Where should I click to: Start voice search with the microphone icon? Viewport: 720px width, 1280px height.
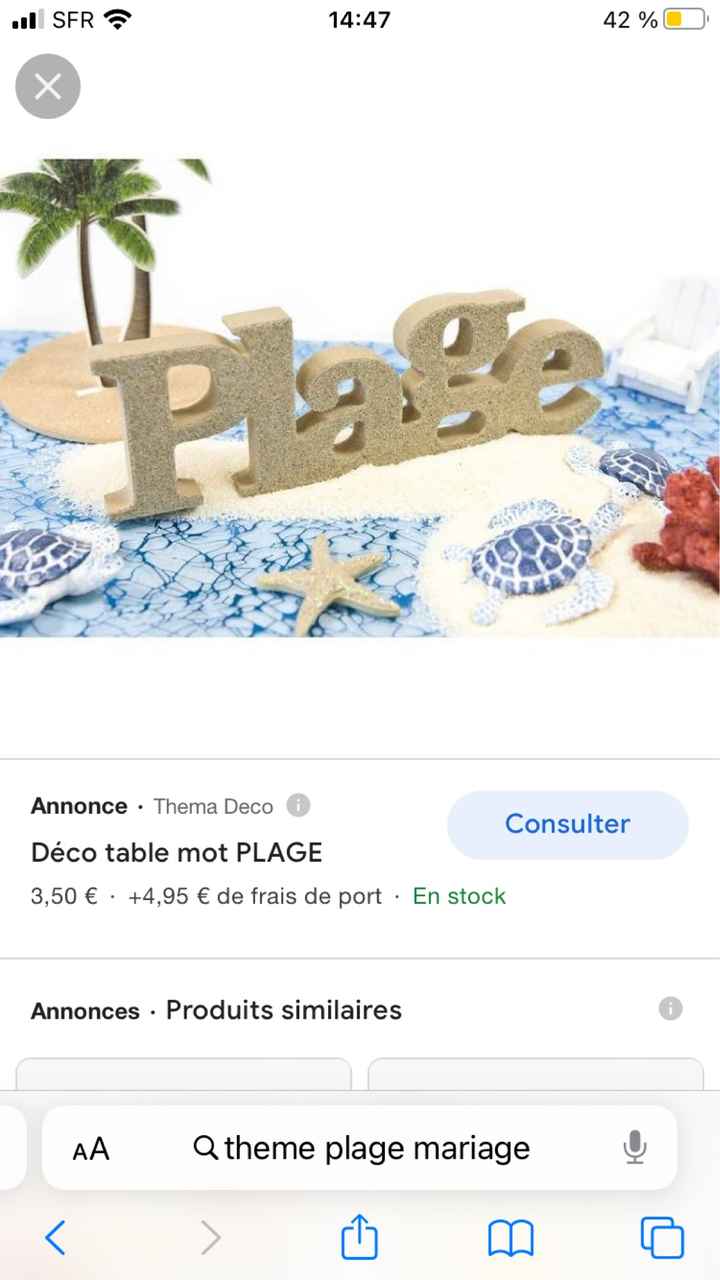(634, 1147)
